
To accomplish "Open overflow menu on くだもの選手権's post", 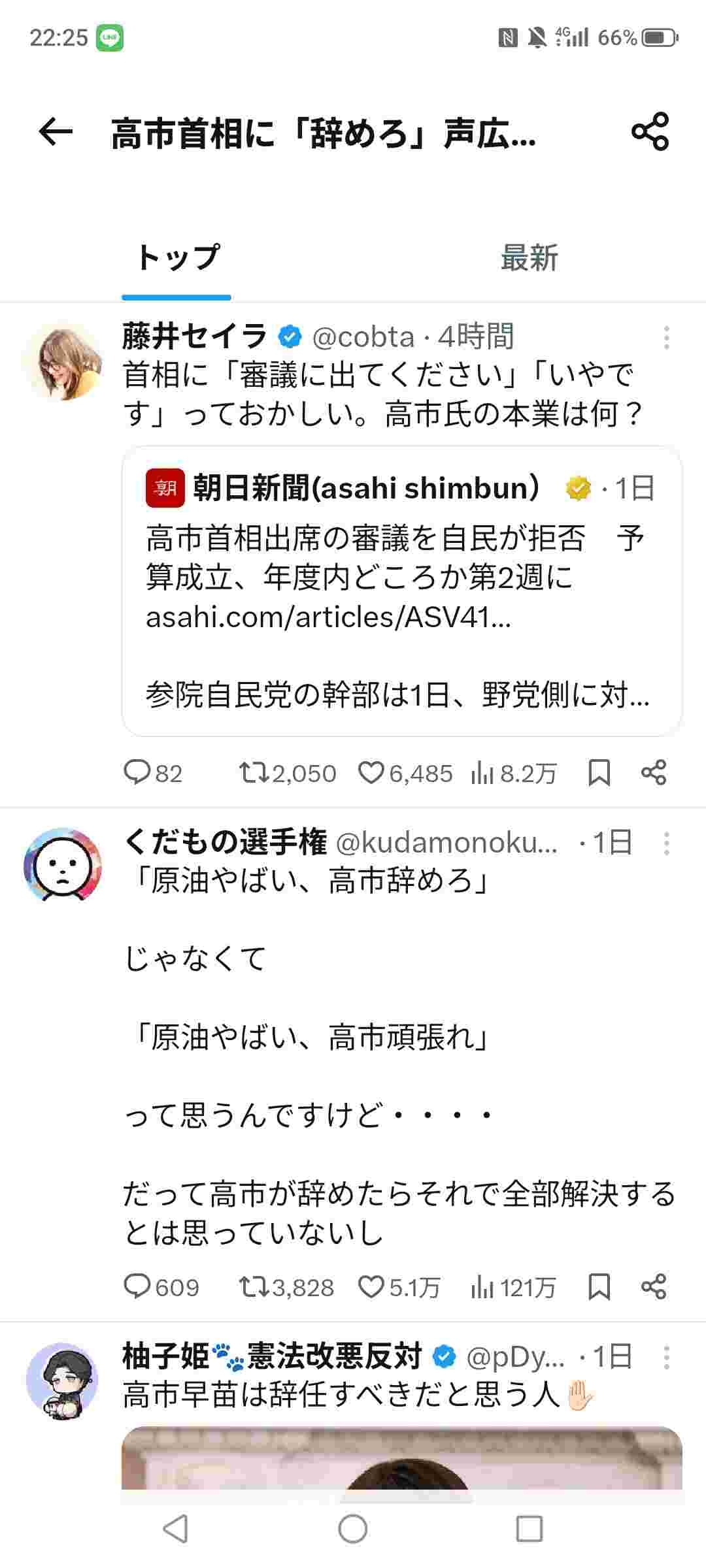I will point(666,843).
